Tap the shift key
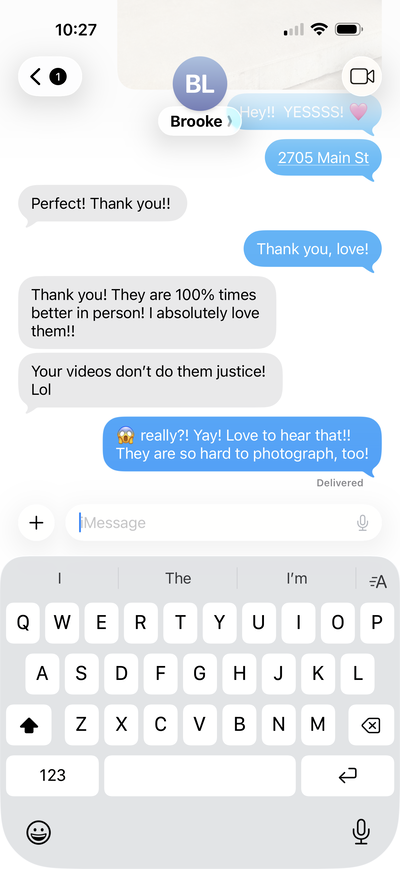This screenshot has width=400, height=869. (29, 725)
